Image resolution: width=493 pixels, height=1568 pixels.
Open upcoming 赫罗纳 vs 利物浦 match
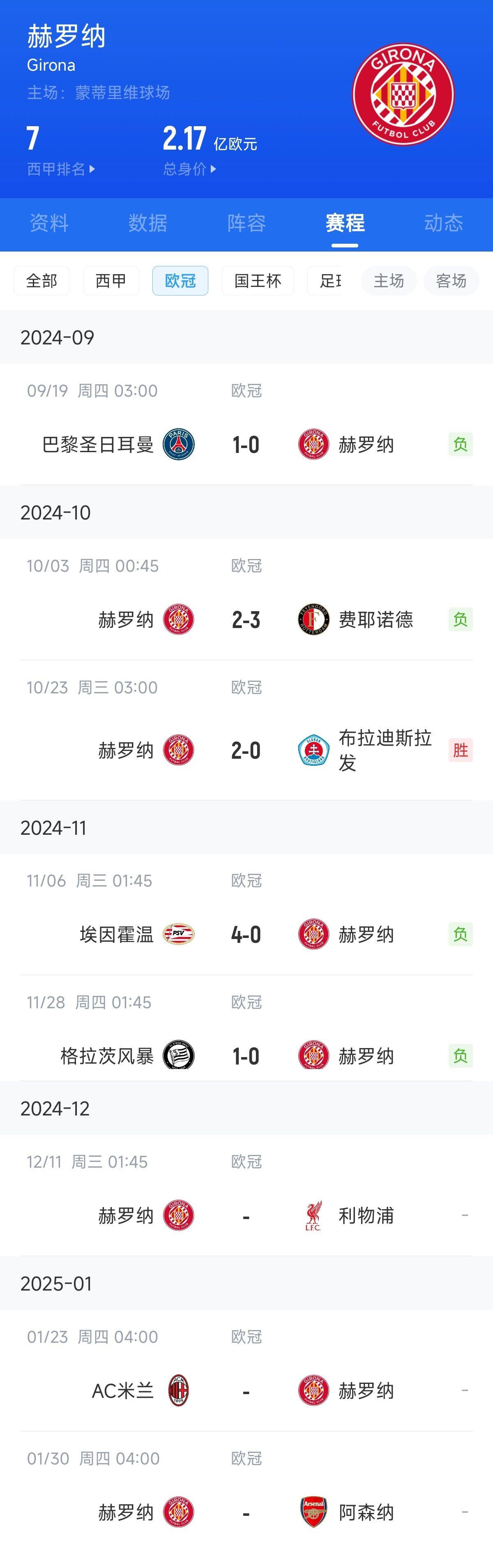(x=246, y=1216)
